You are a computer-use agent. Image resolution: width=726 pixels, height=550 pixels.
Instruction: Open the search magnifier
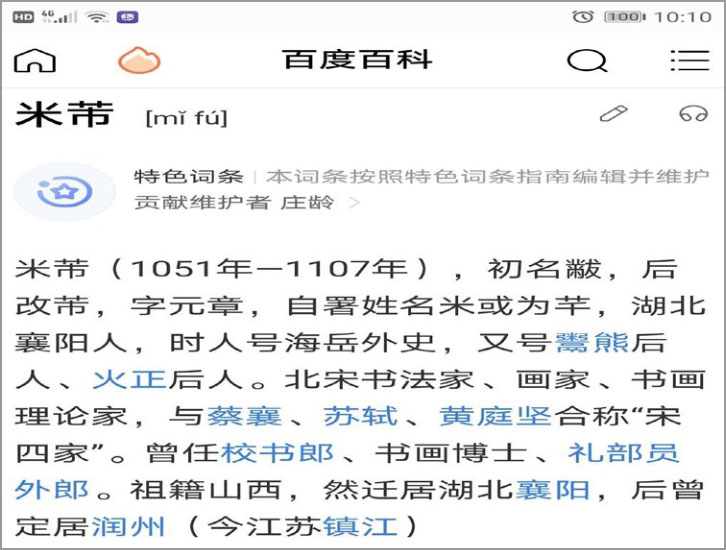[x=587, y=61]
